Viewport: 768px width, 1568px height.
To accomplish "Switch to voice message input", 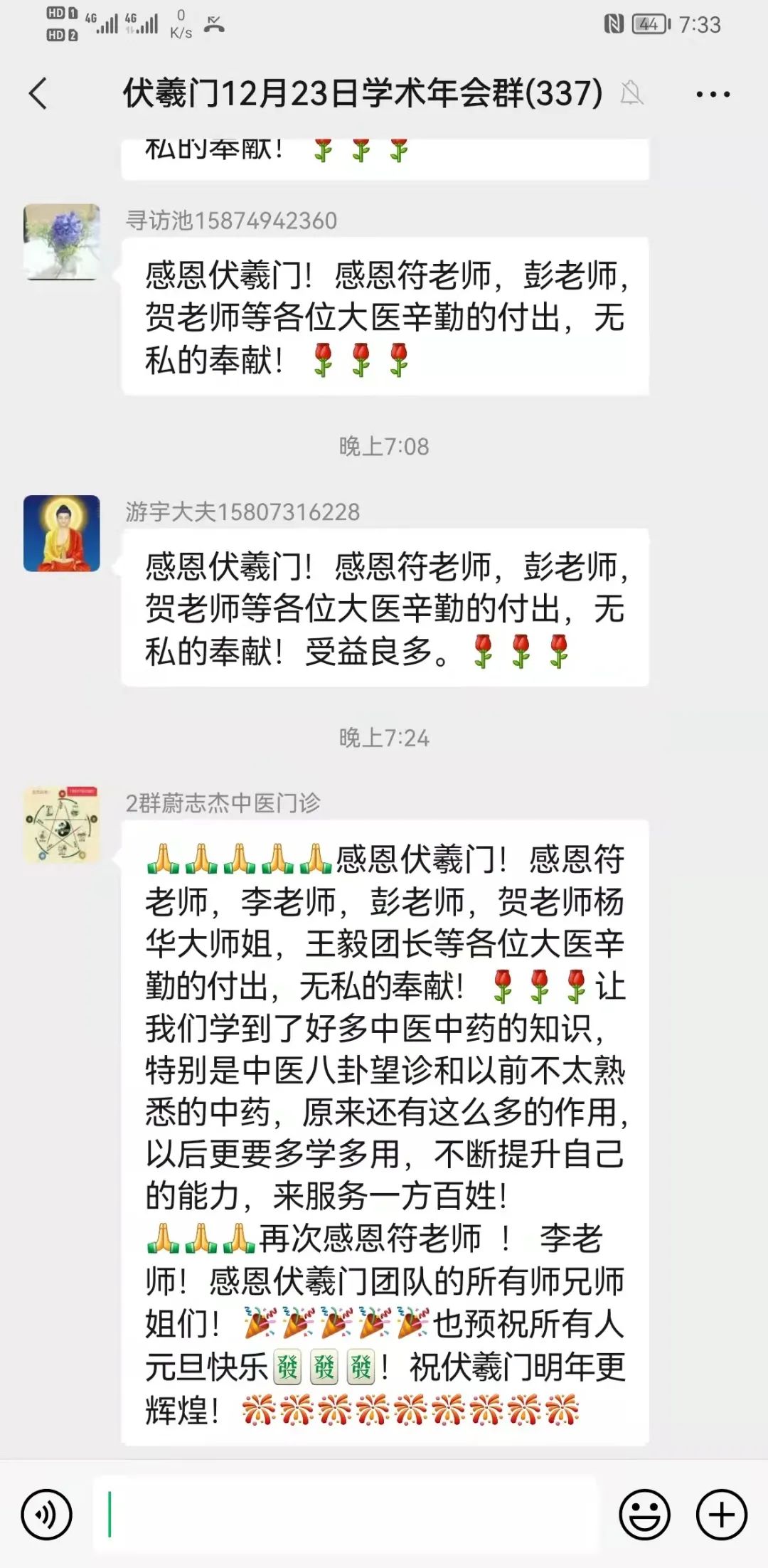I will (47, 1515).
